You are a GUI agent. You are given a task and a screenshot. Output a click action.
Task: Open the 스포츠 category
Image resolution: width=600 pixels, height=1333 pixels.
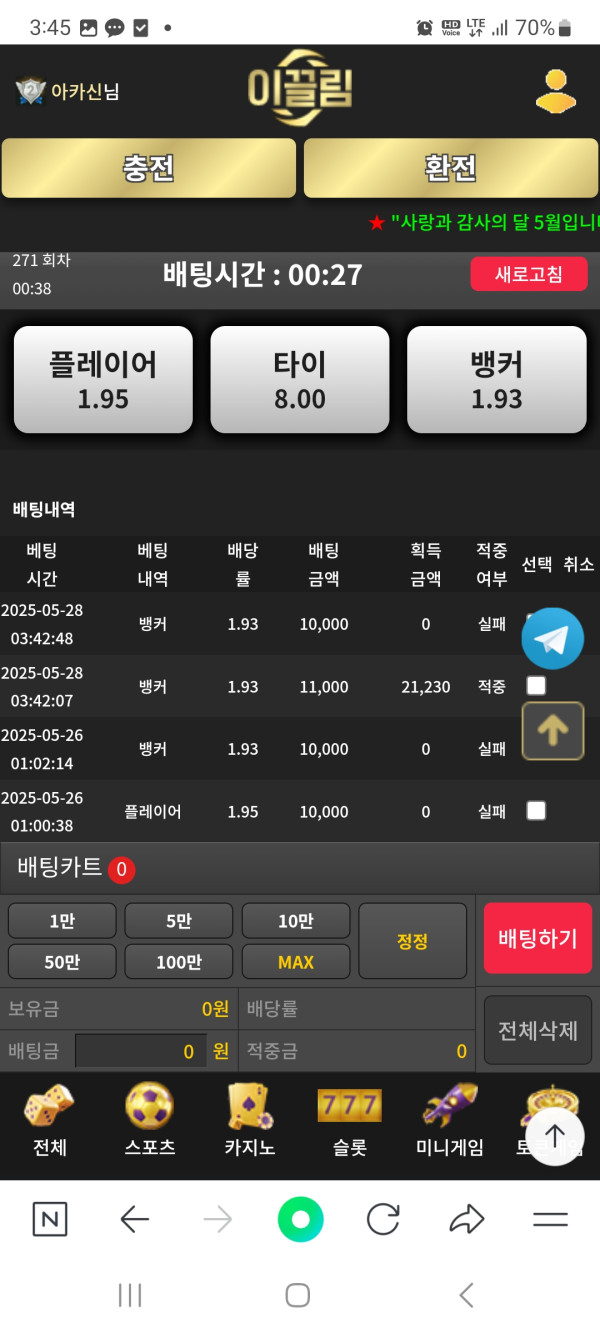150,1119
